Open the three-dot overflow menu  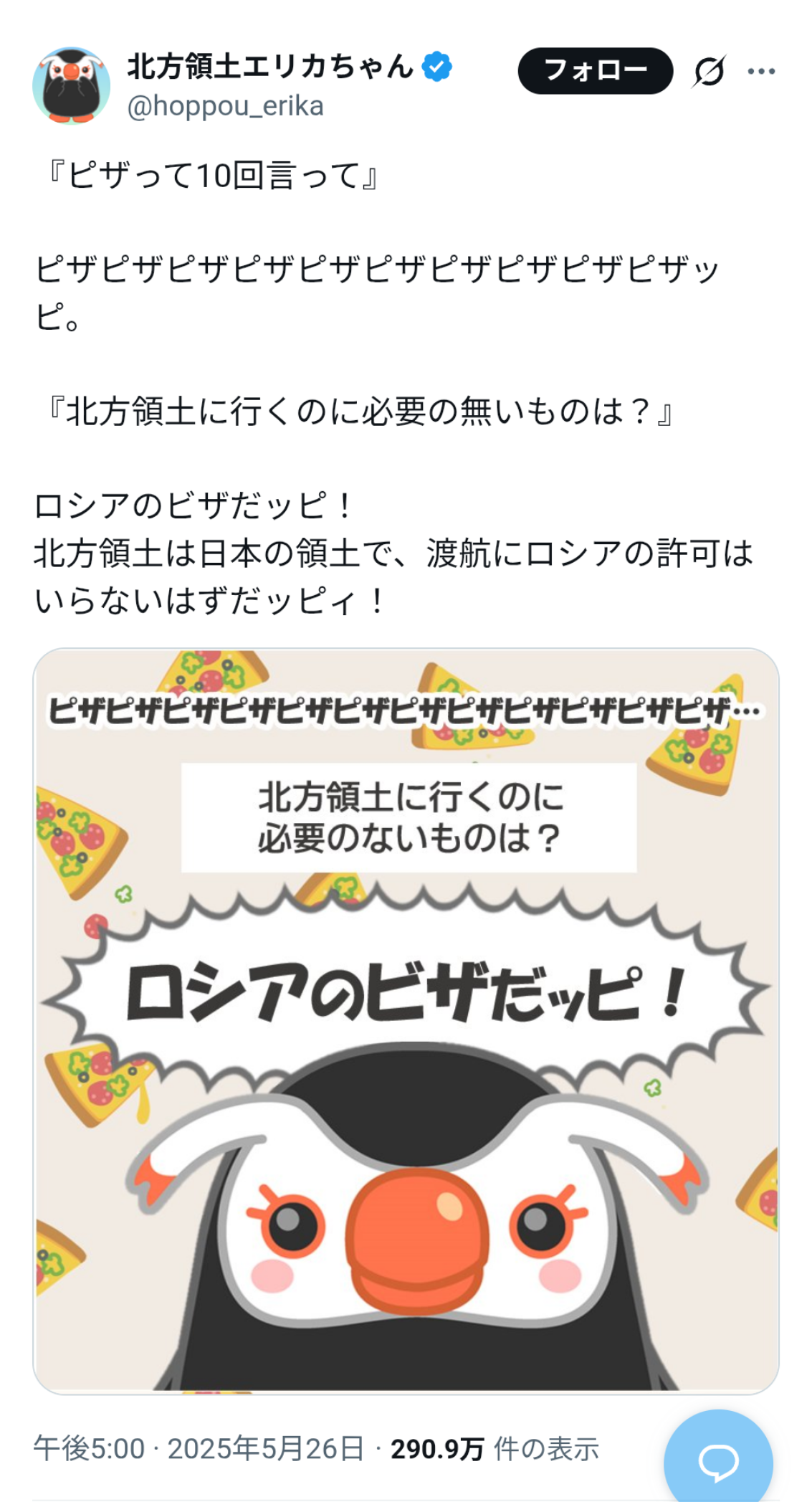[761, 71]
